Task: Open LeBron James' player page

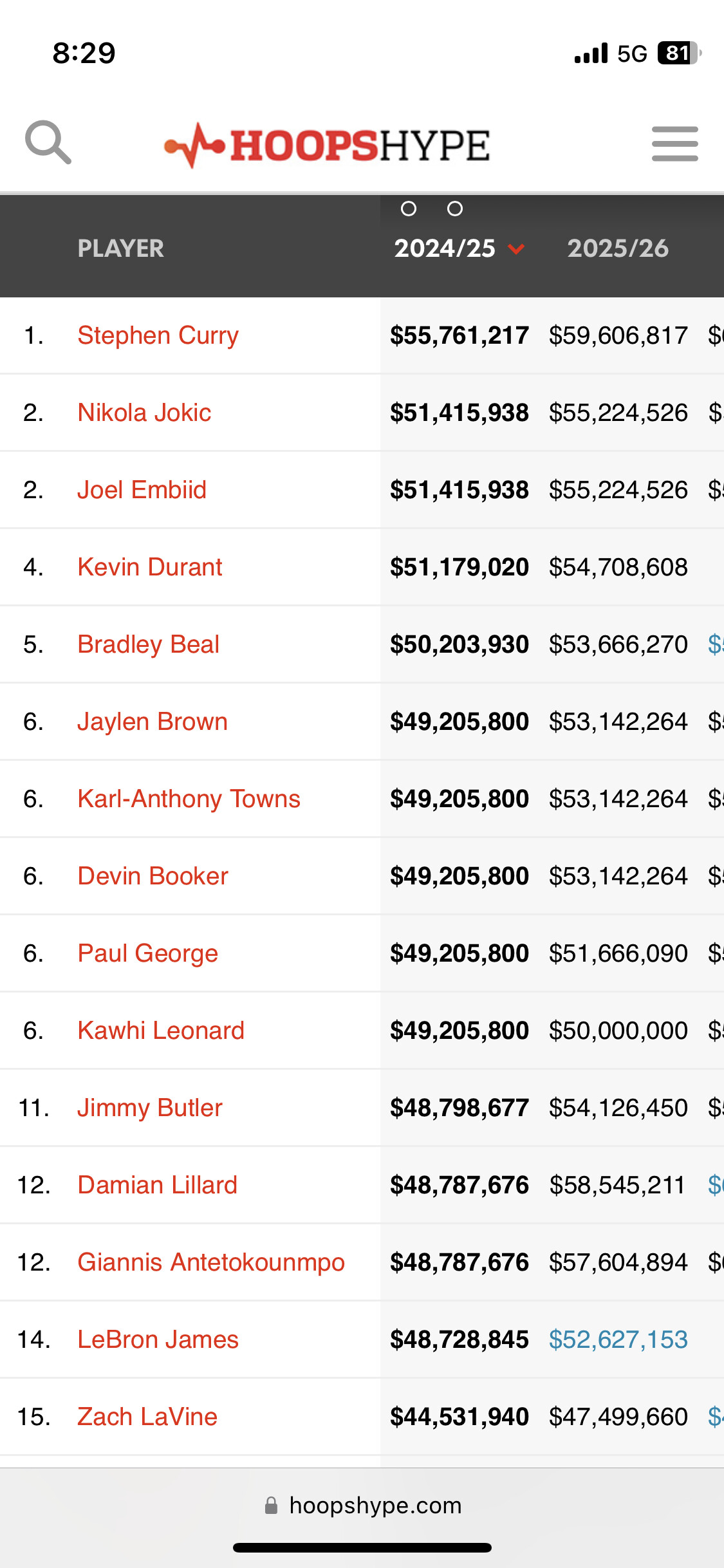Action: [x=158, y=1339]
